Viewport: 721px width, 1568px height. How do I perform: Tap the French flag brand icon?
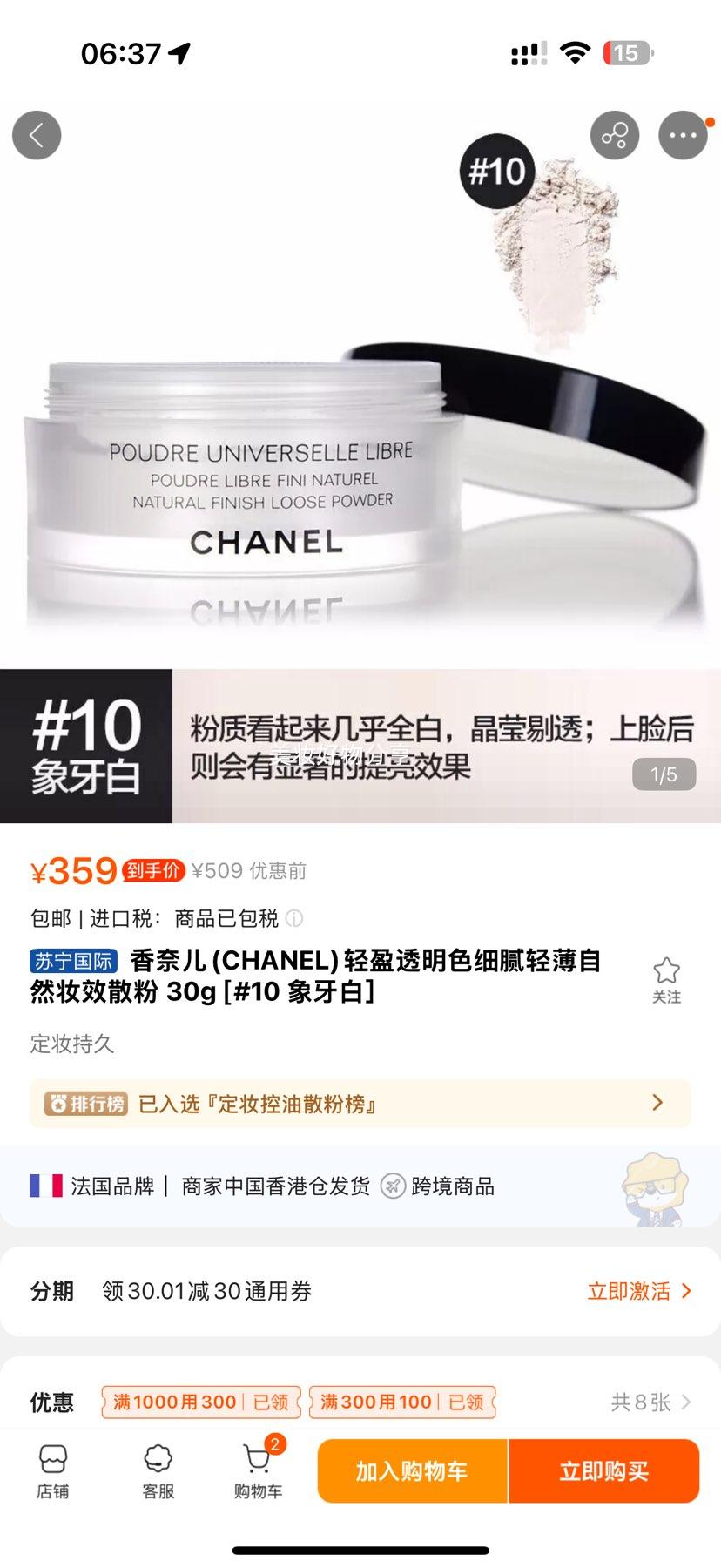[x=45, y=1186]
